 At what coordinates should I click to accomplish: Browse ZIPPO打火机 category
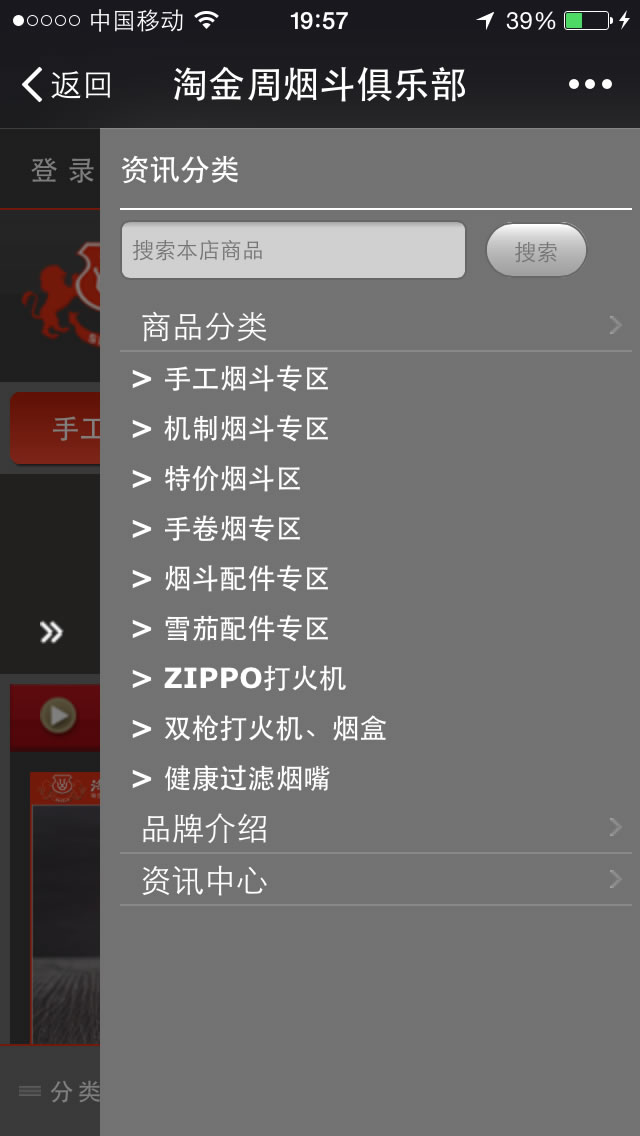click(254, 679)
